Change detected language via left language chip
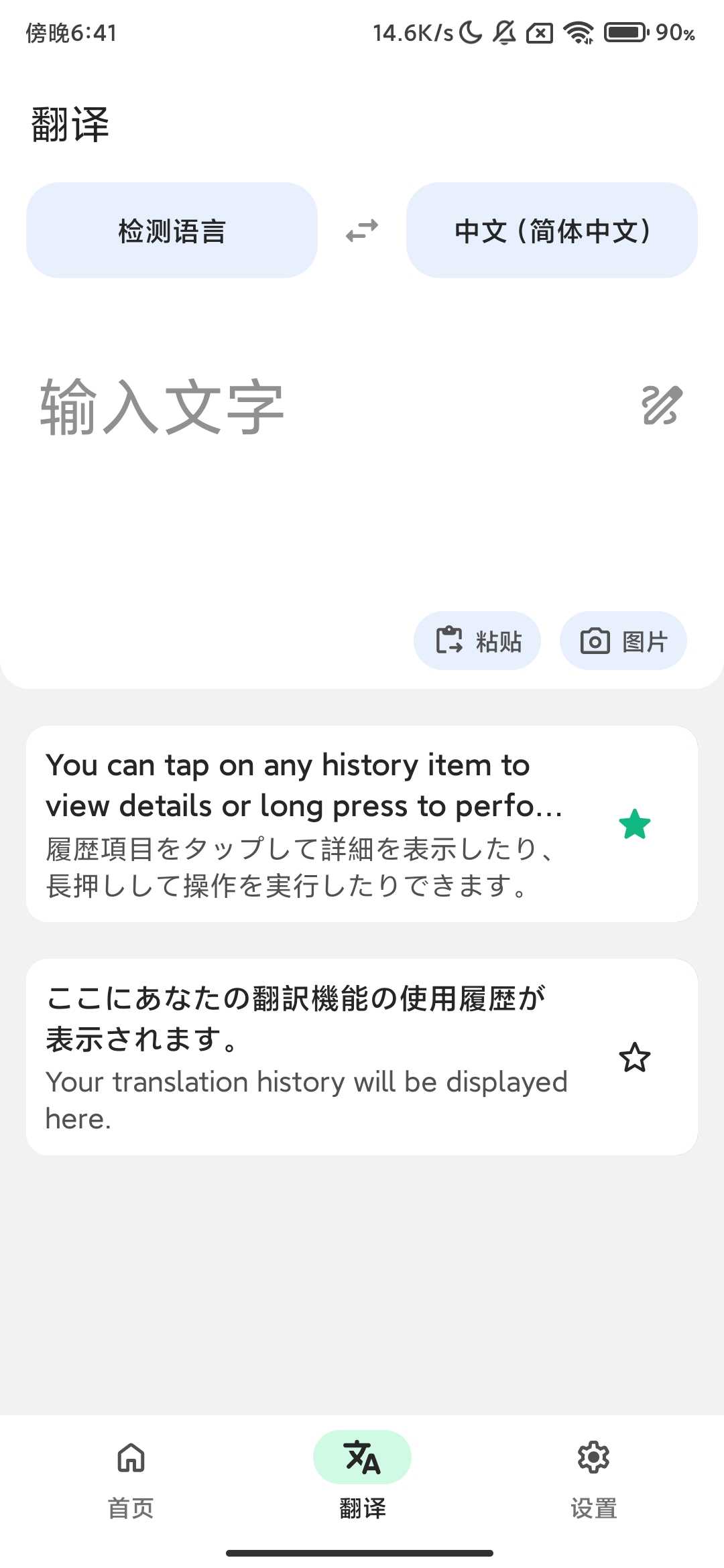This screenshot has height=1568, width=724. click(x=172, y=231)
